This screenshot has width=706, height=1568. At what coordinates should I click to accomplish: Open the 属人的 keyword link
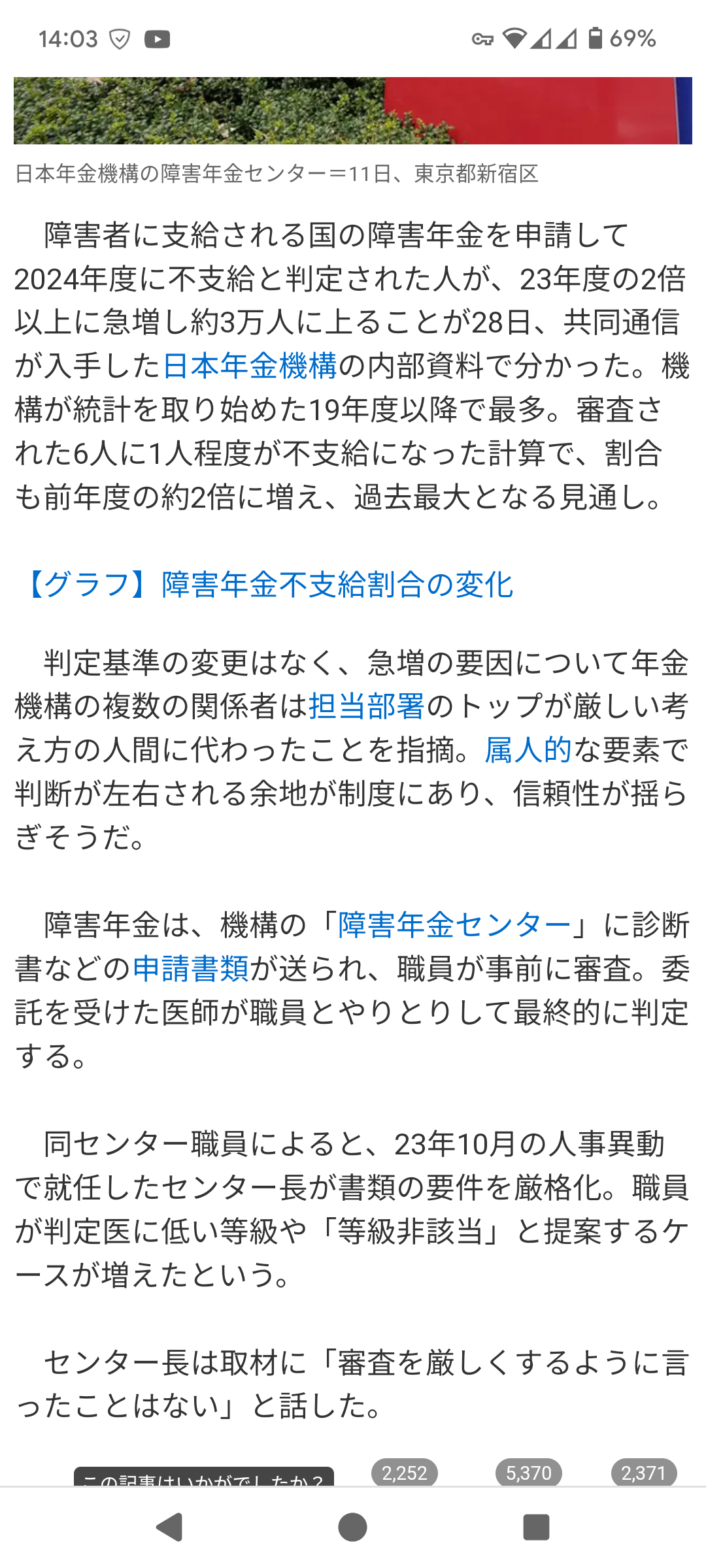click(x=528, y=750)
